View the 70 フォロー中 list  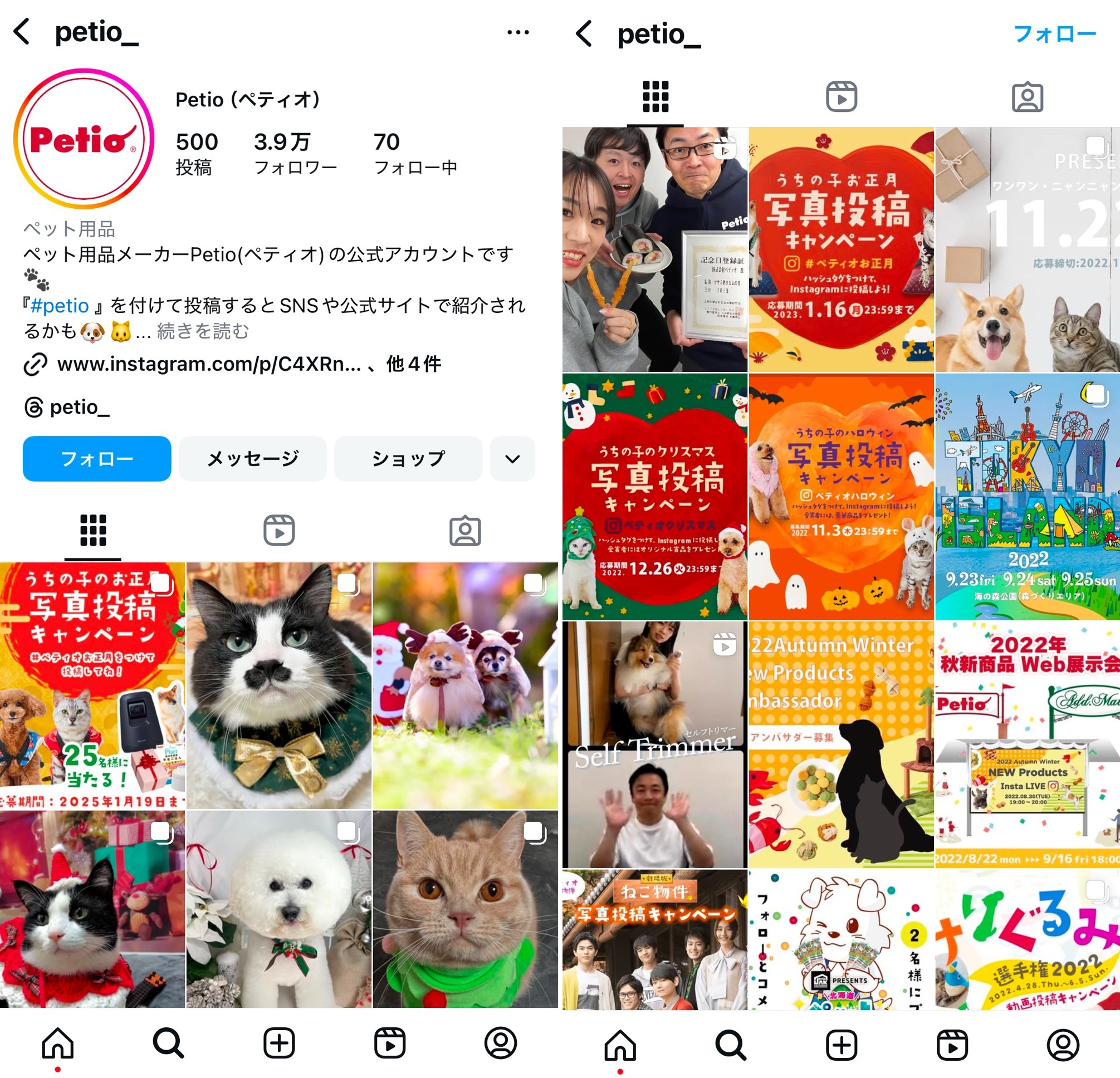point(415,153)
